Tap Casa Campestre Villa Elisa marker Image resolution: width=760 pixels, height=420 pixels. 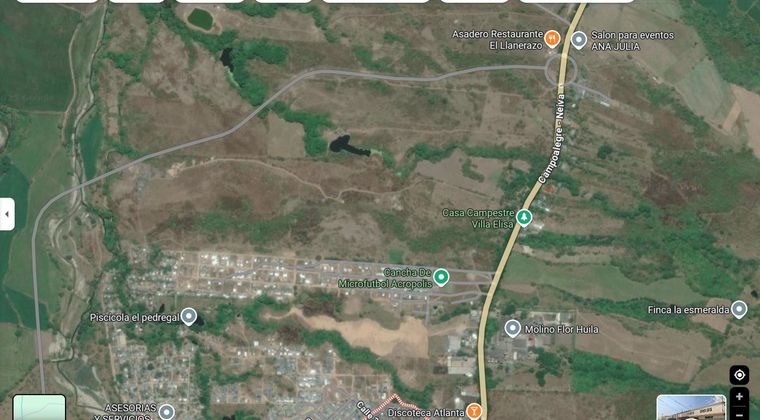point(524,217)
